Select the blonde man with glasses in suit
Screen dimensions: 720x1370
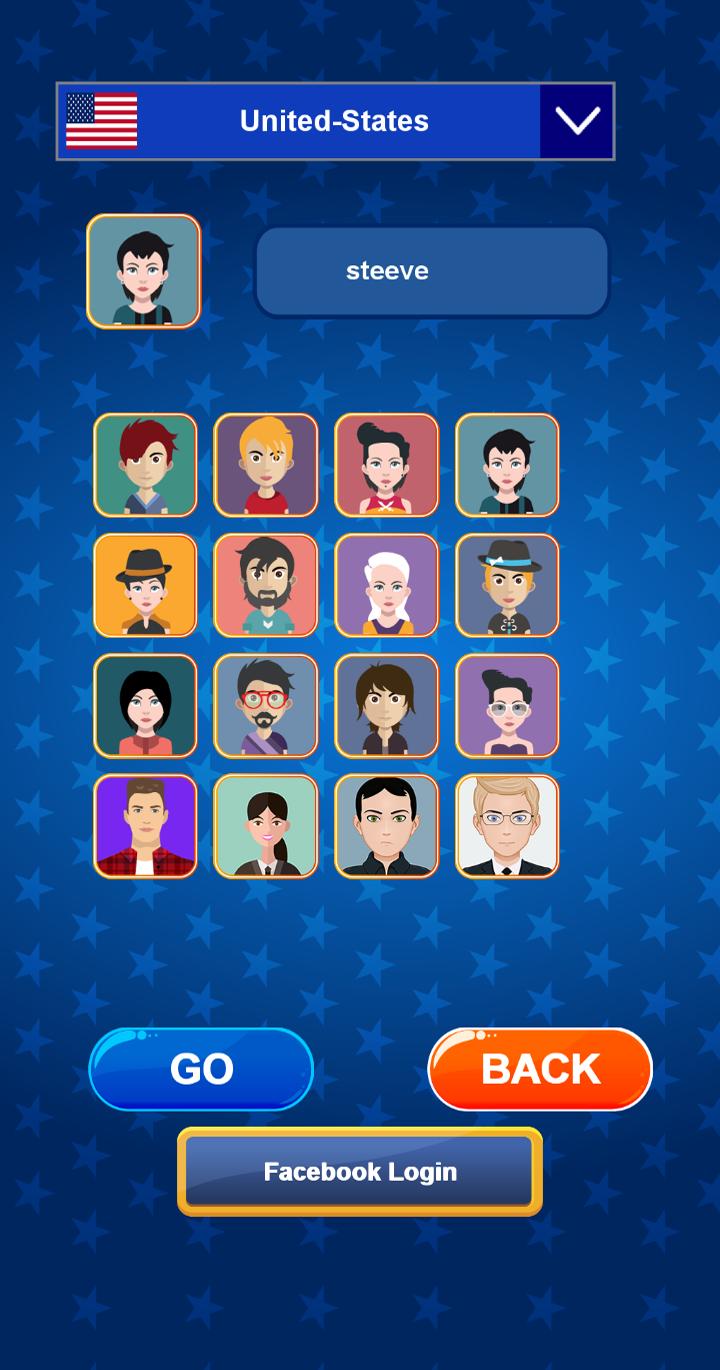tap(508, 826)
